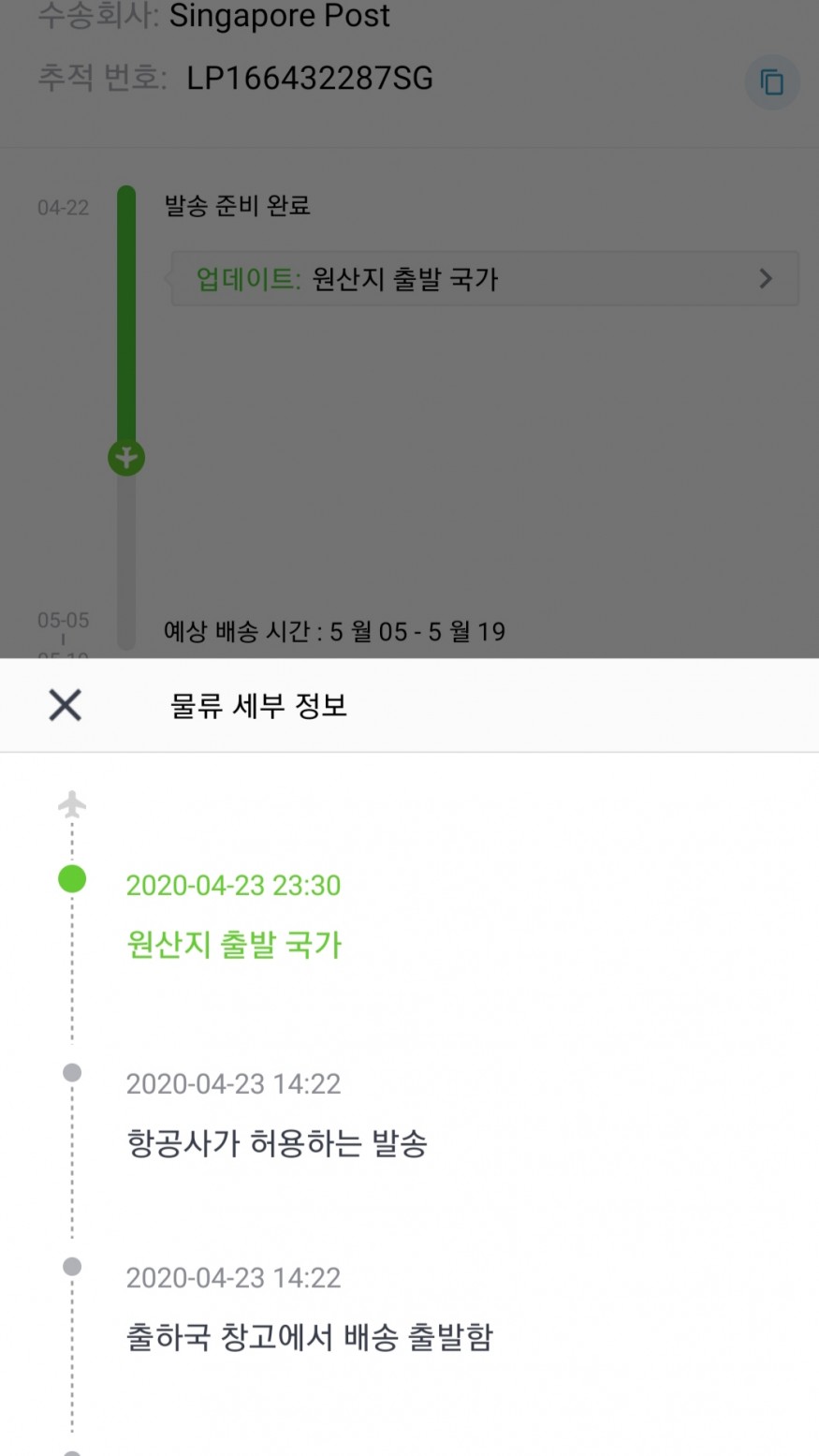Image resolution: width=819 pixels, height=1456 pixels.
Task: Close the 물류 세부 정보 panel
Action: pos(66,705)
